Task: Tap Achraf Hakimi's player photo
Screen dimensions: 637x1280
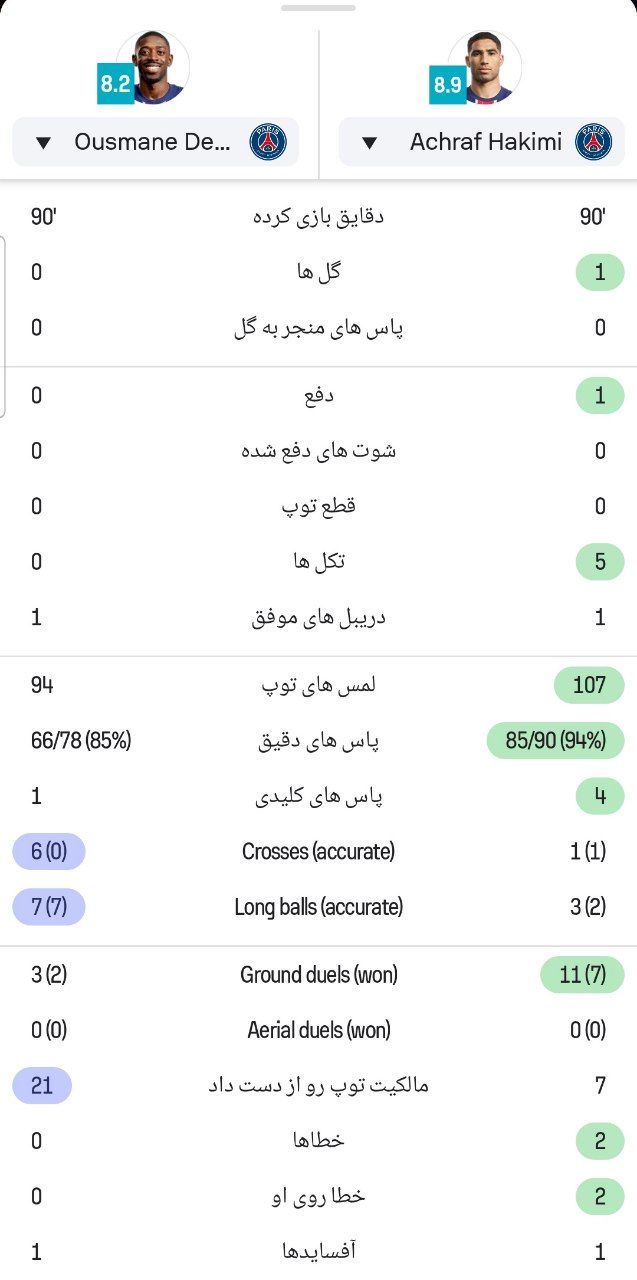Action: click(484, 67)
